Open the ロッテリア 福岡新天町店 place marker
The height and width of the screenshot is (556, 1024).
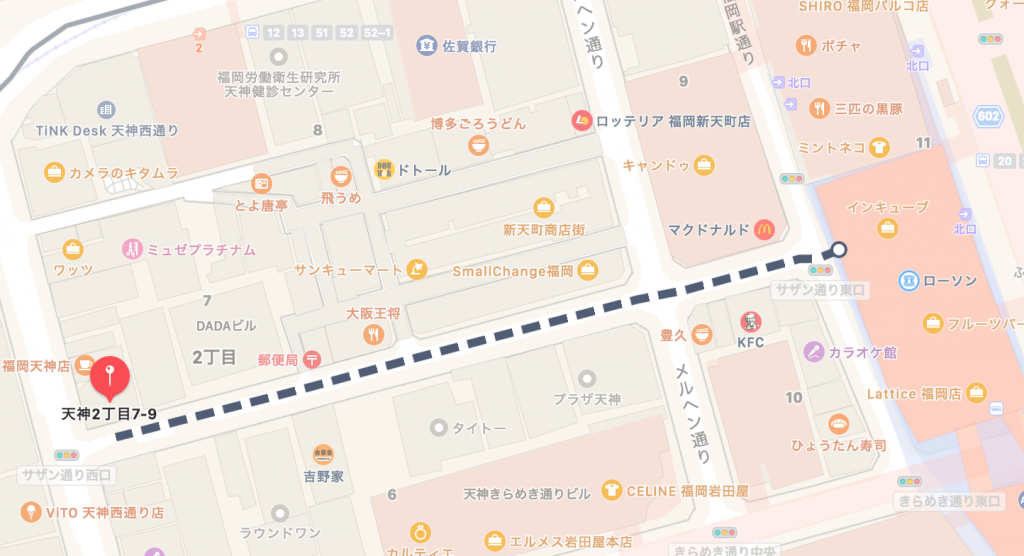click(x=583, y=120)
